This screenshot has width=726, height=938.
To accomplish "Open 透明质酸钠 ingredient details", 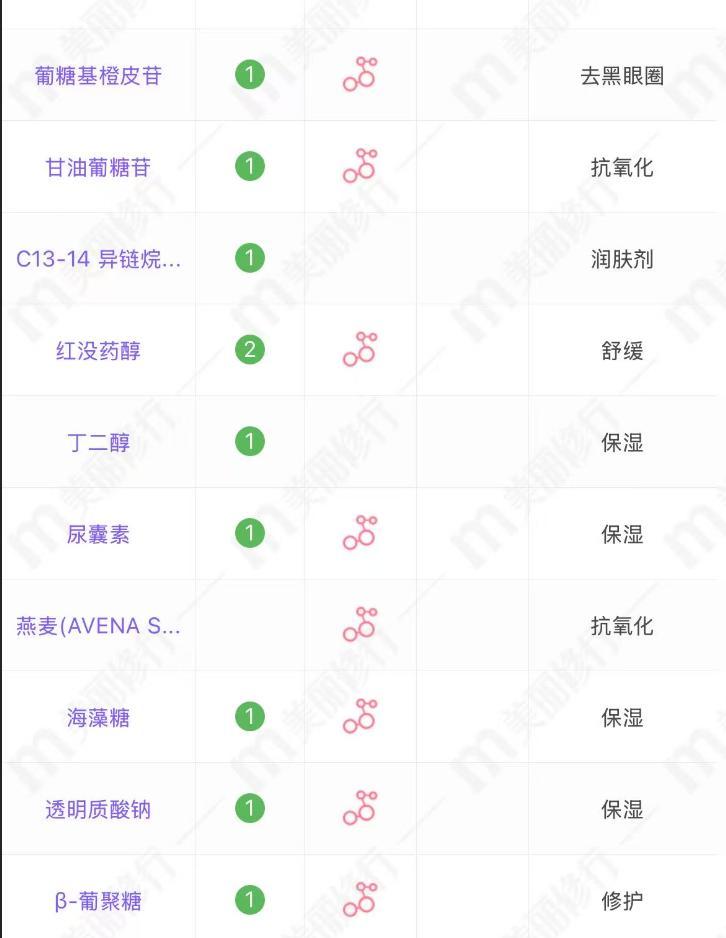I will pyautogui.click(x=98, y=809).
